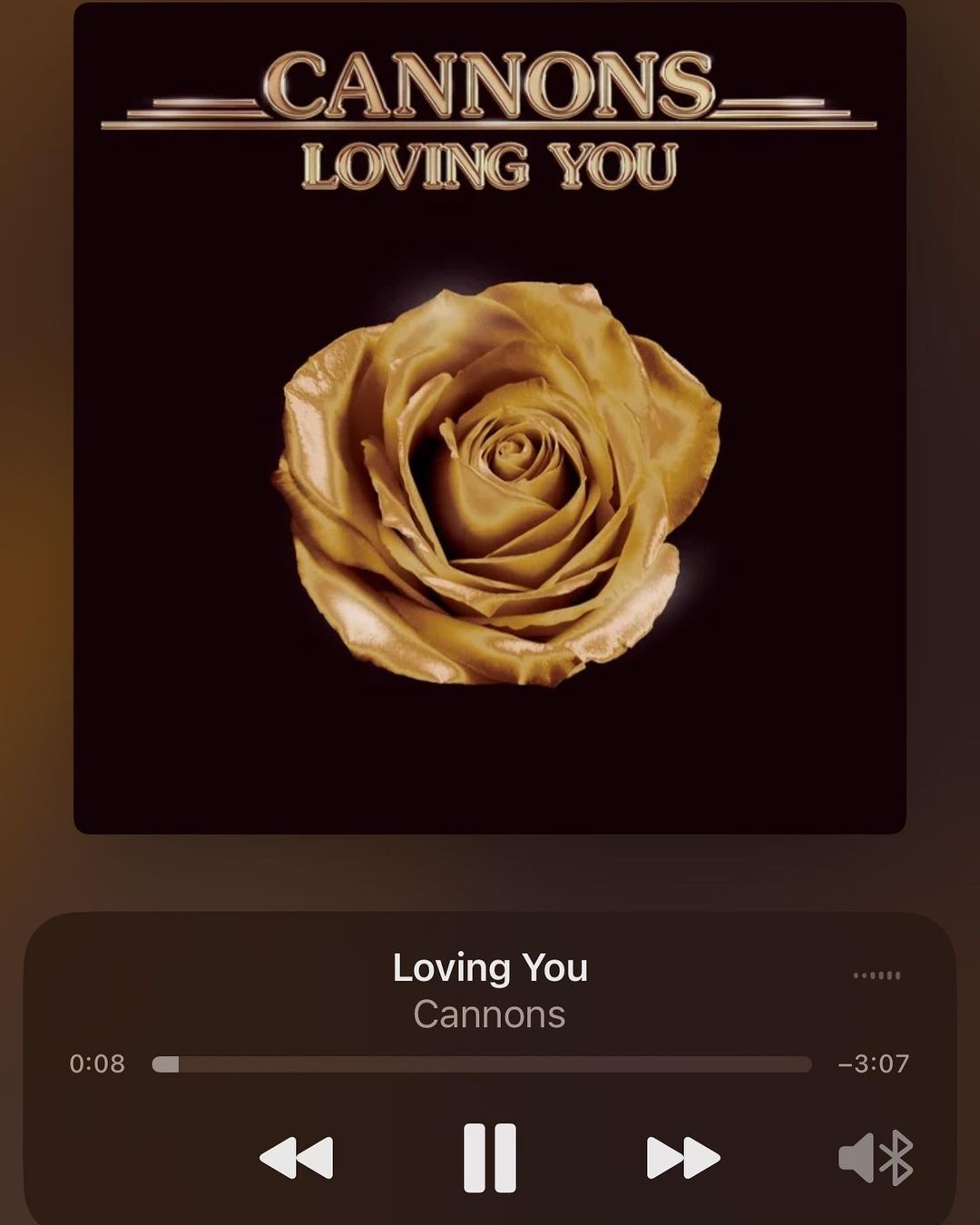Skip to the next track
The image size is (980, 1225).
click(x=682, y=1158)
